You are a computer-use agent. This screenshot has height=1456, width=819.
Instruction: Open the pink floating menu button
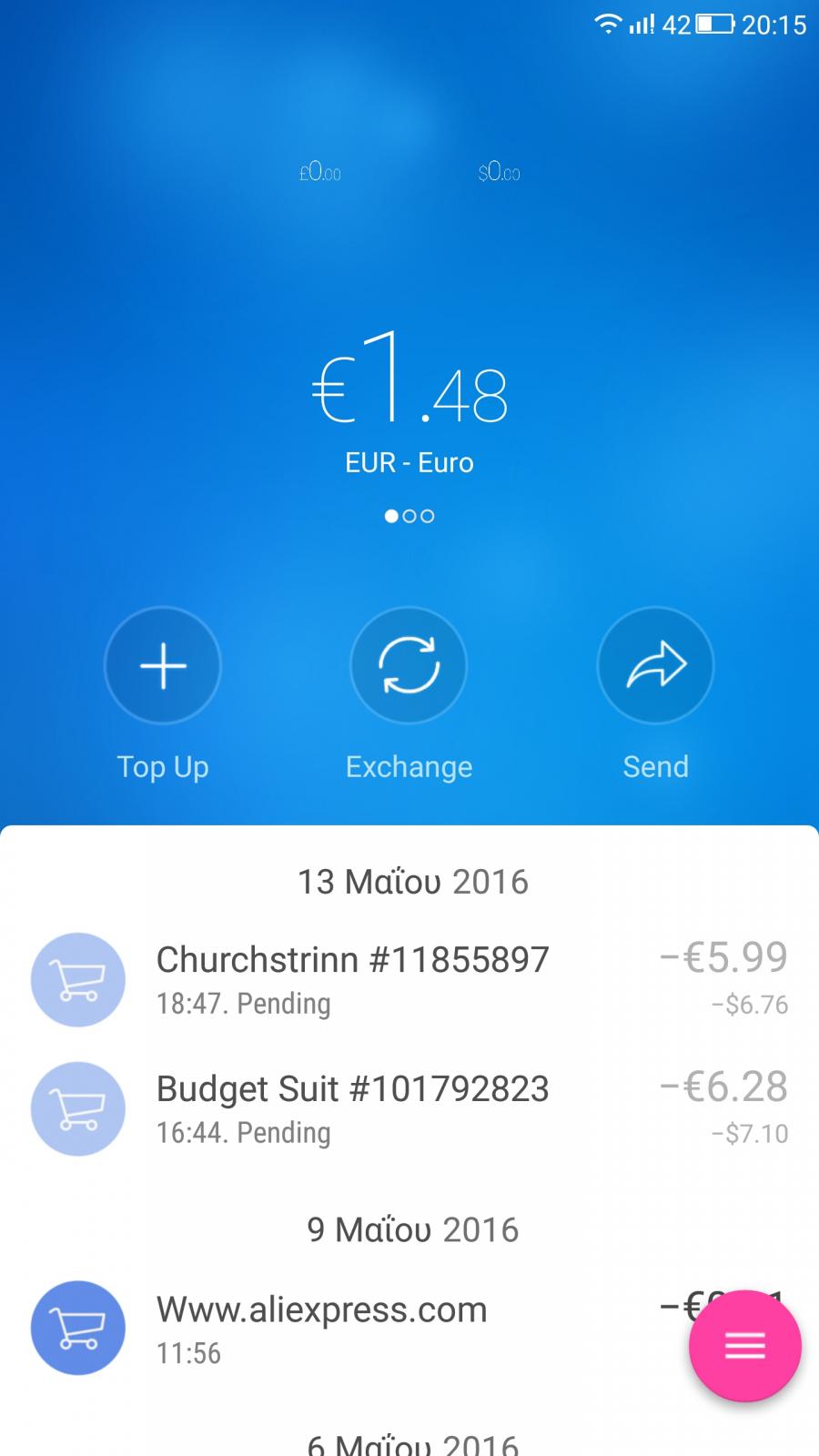point(744,1346)
